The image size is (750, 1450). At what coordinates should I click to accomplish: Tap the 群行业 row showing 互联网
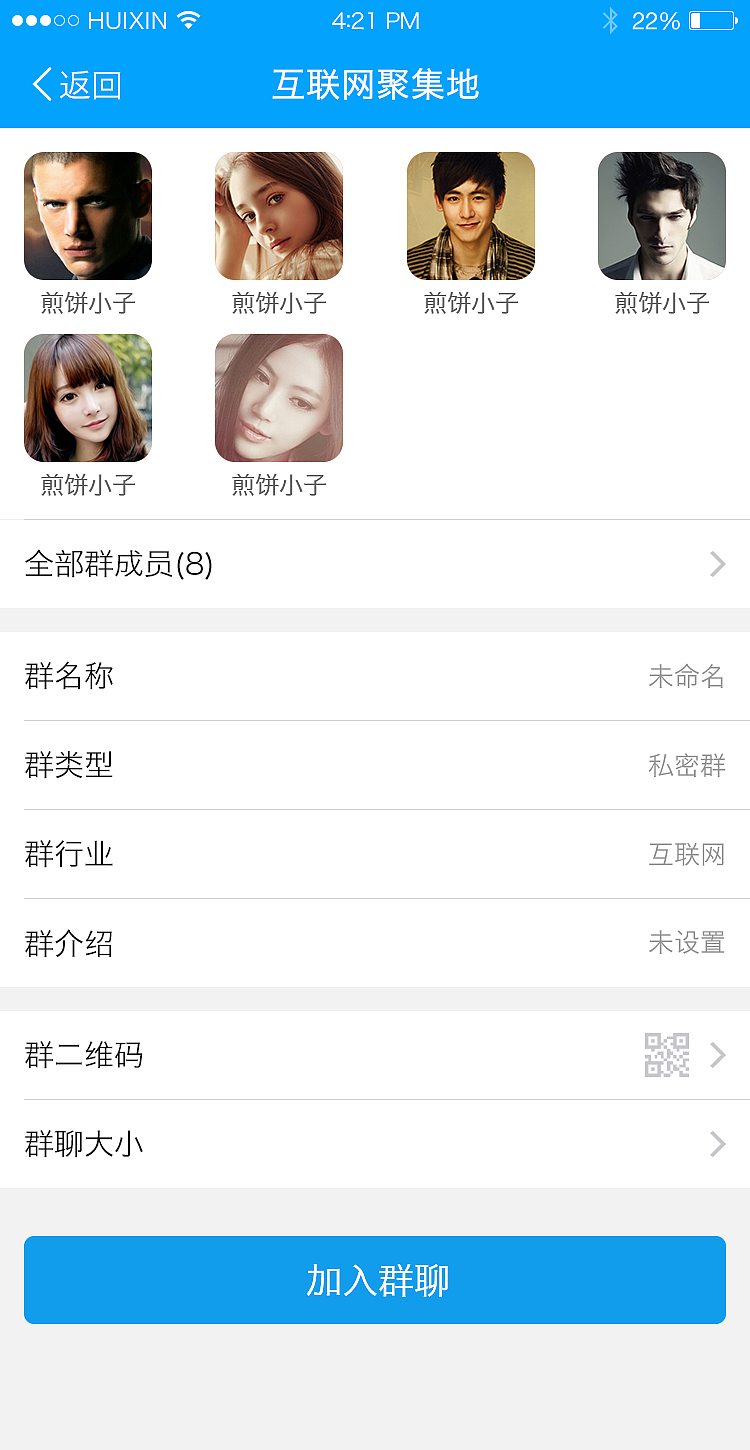[375, 854]
